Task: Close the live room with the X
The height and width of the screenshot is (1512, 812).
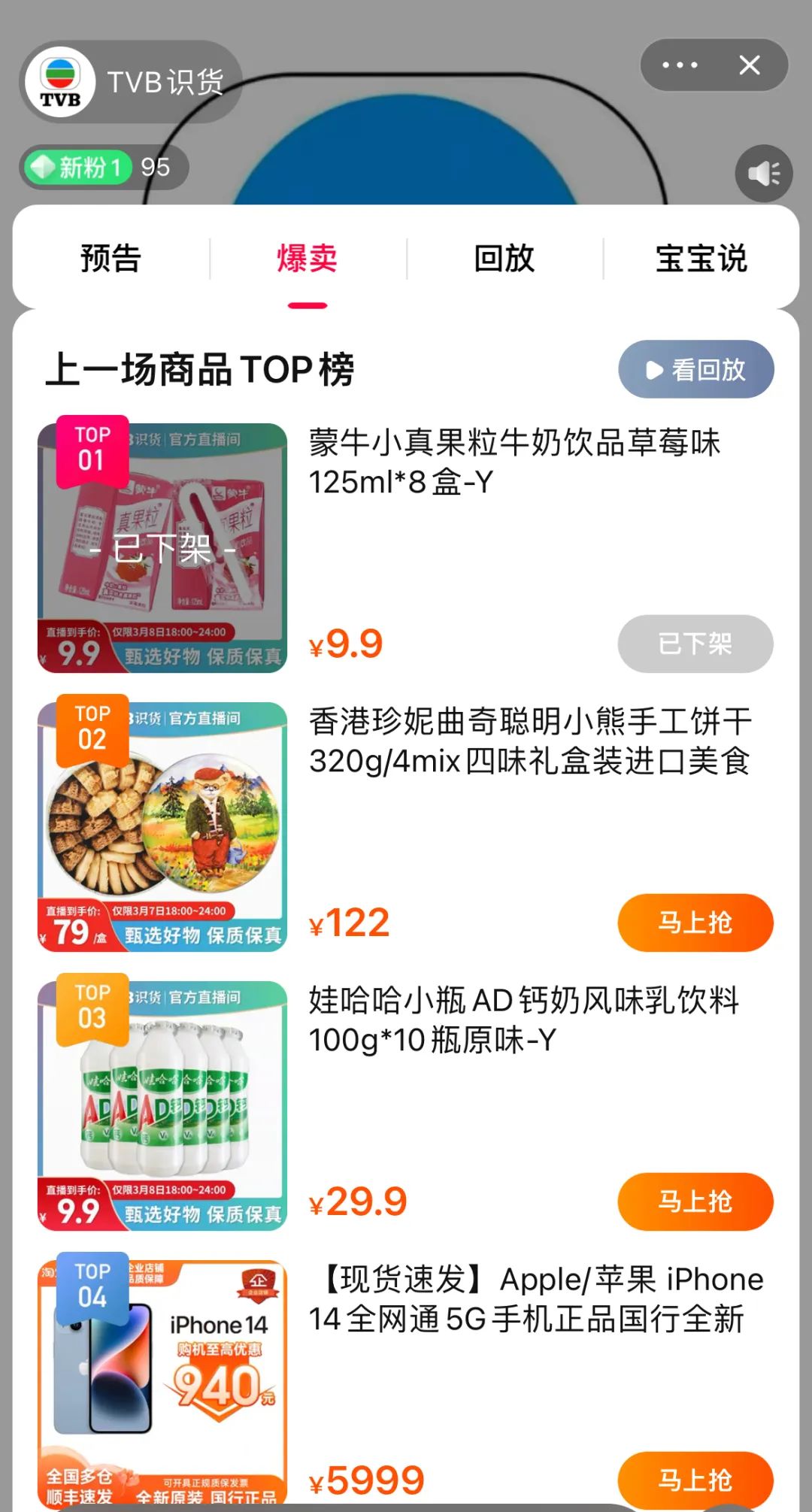Action: [x=749, y=65]
